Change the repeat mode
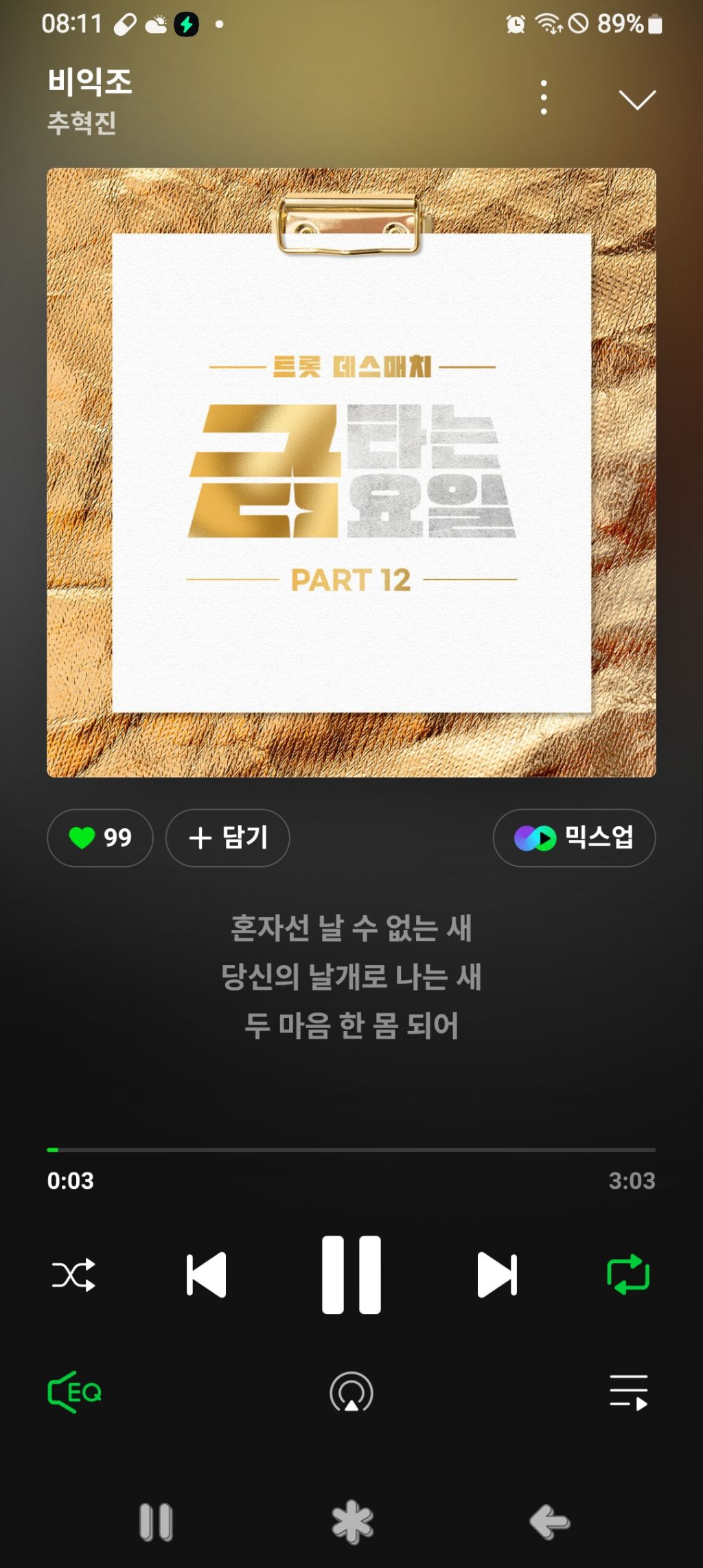The height and width of the screenshot is (1568, 703). pos(628,1275)
